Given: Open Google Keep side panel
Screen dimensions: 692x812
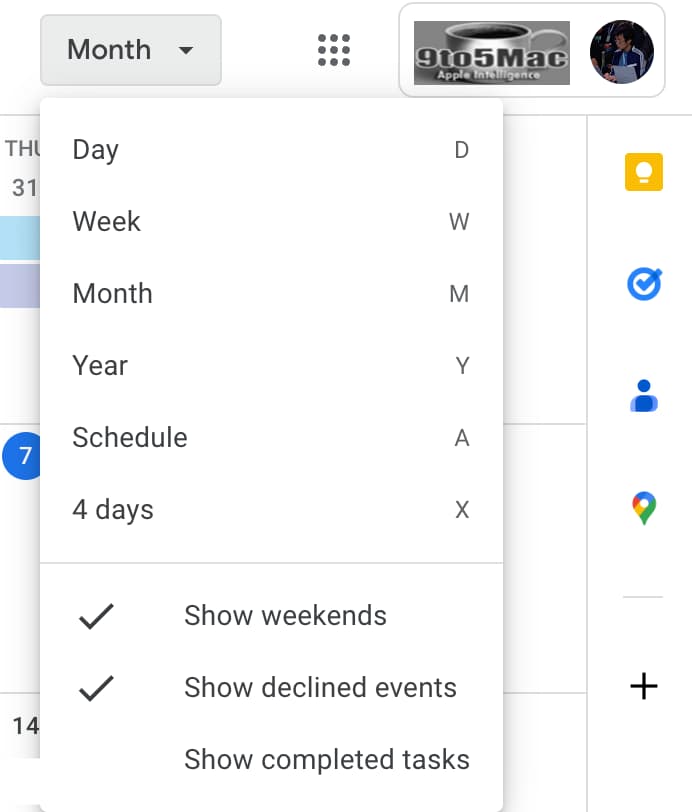Looking at the screenshot, I should (x=643, y=172).
